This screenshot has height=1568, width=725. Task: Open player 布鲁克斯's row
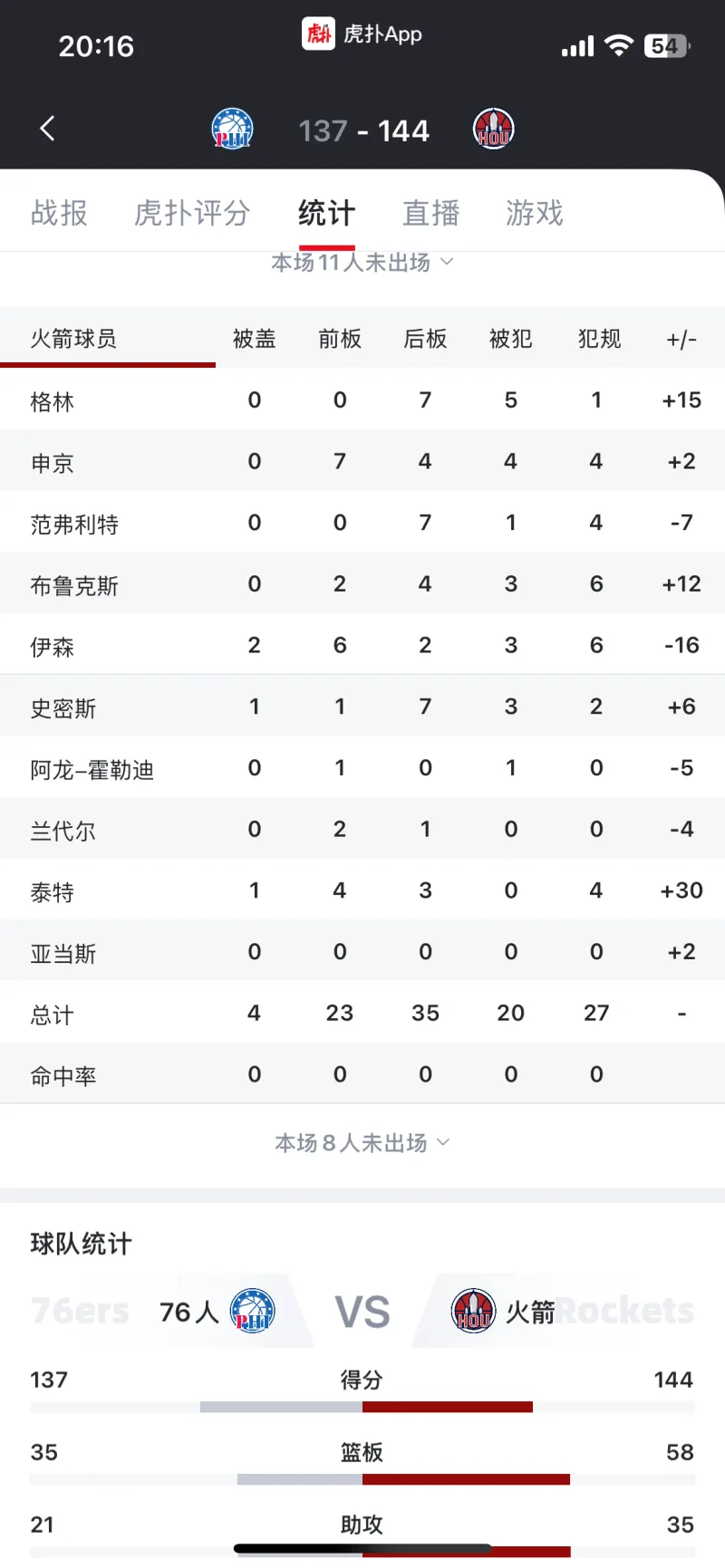[x=362, y=584]
